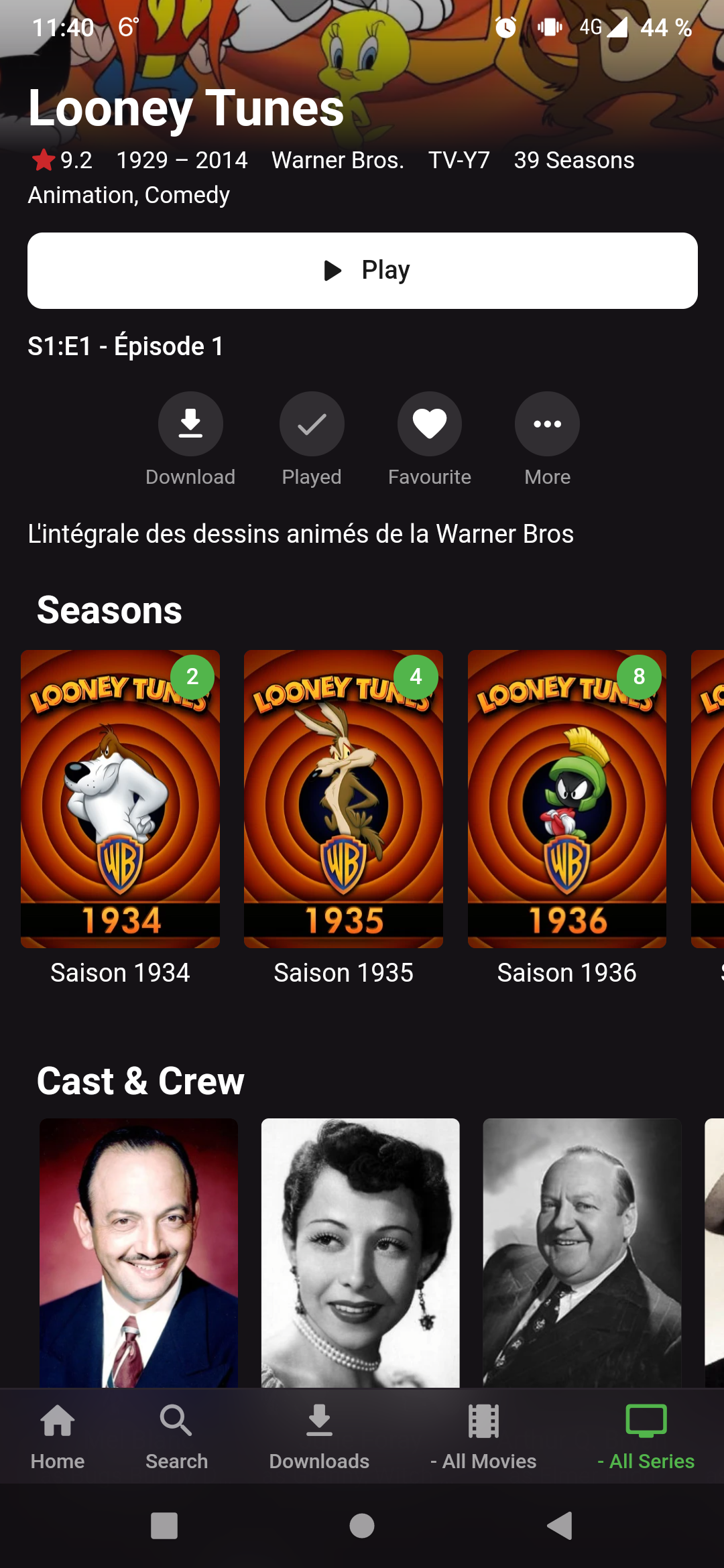Open the More options menu

(x=547, y=424)
